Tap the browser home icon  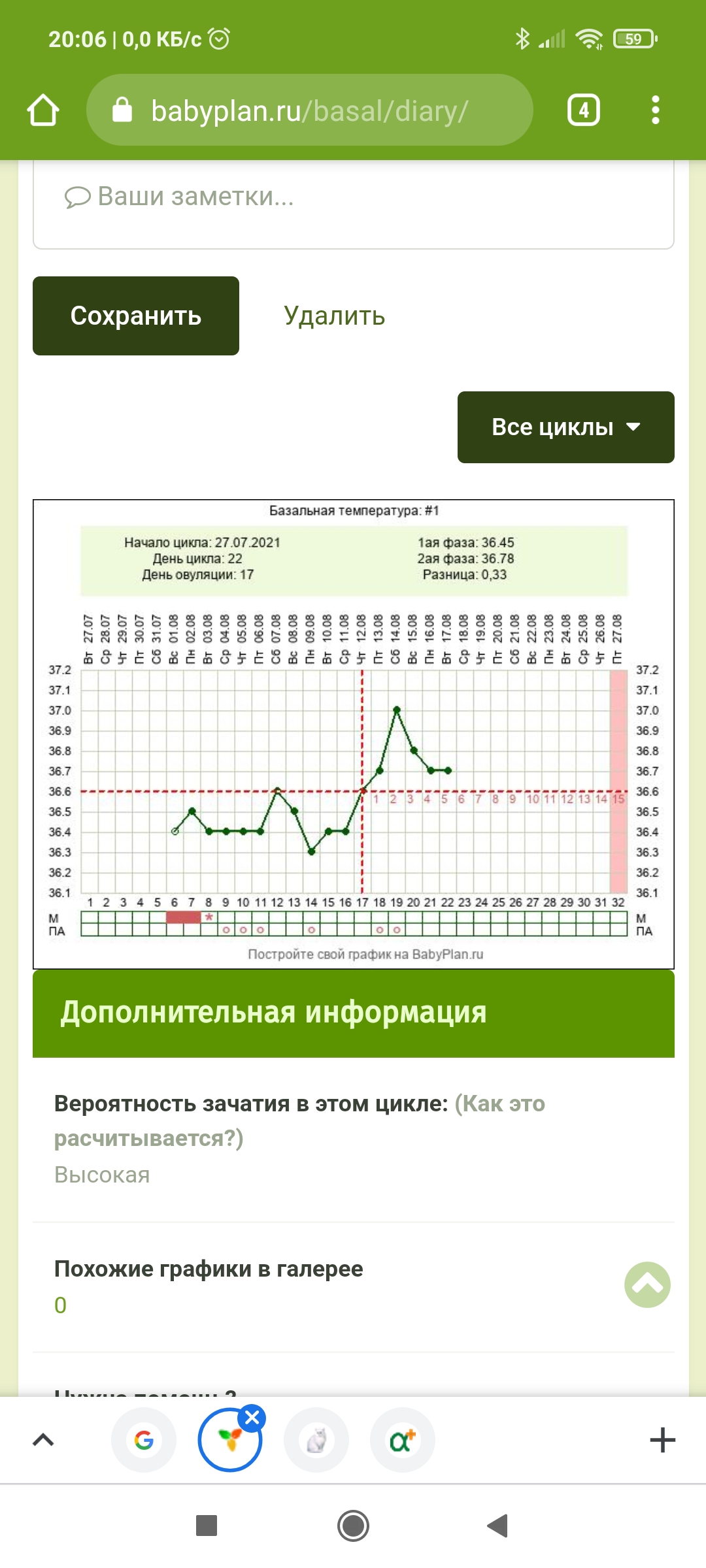click(x=43, y=110)
